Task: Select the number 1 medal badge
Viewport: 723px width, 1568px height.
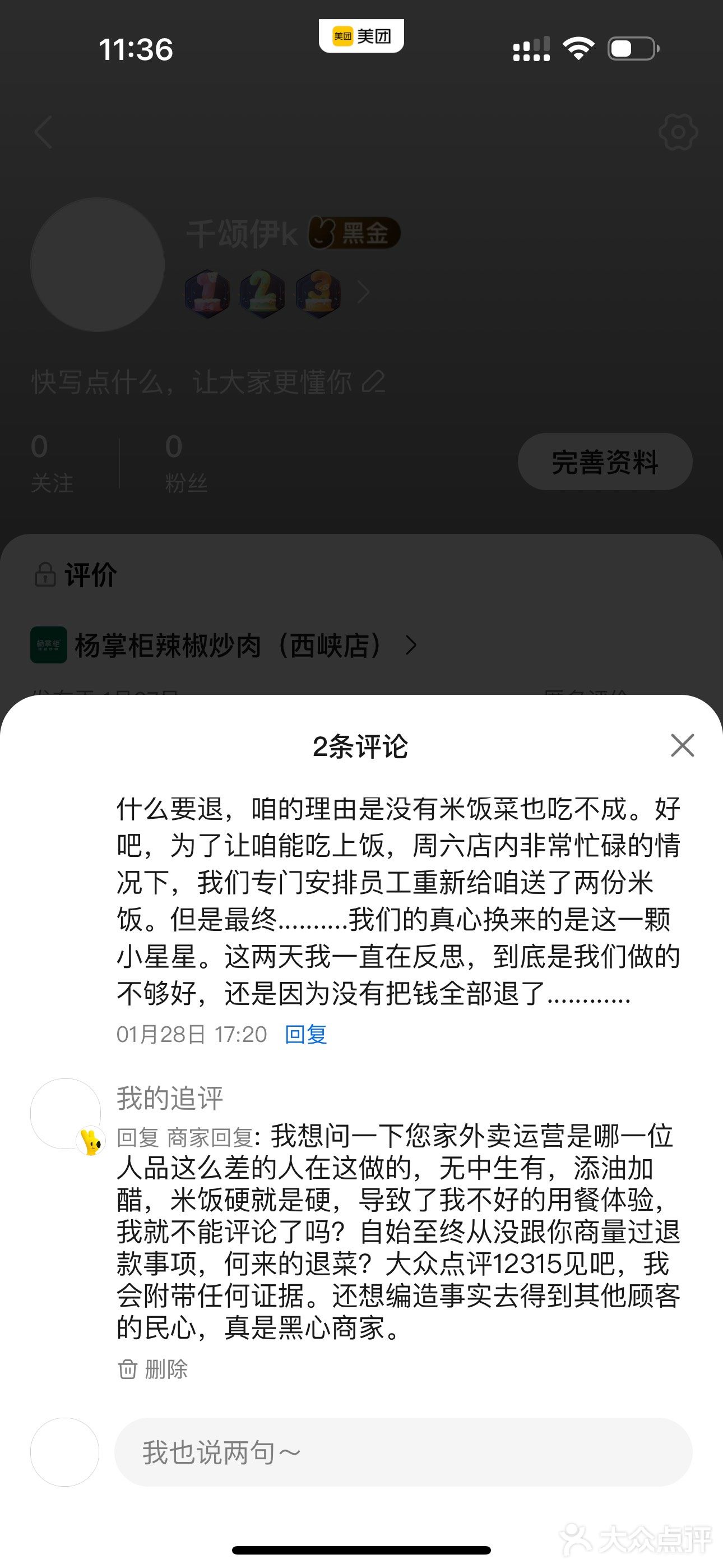Action: tap(208, 292)
